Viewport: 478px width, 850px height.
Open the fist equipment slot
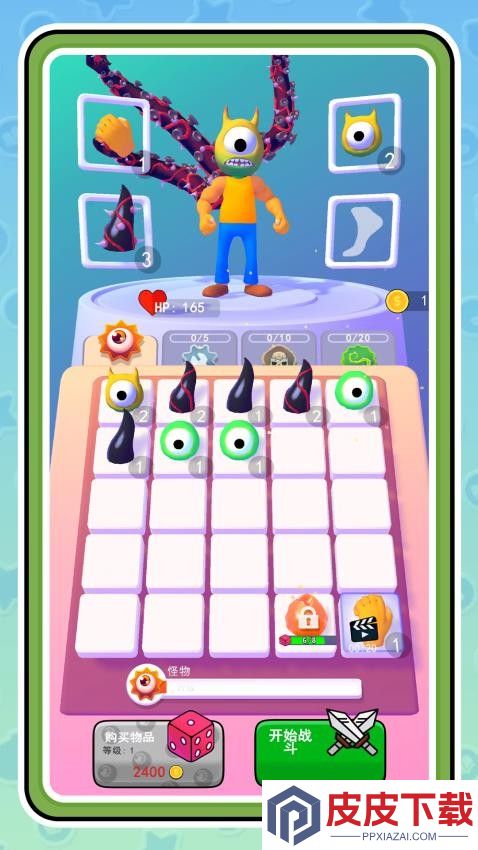coord(114,132)
